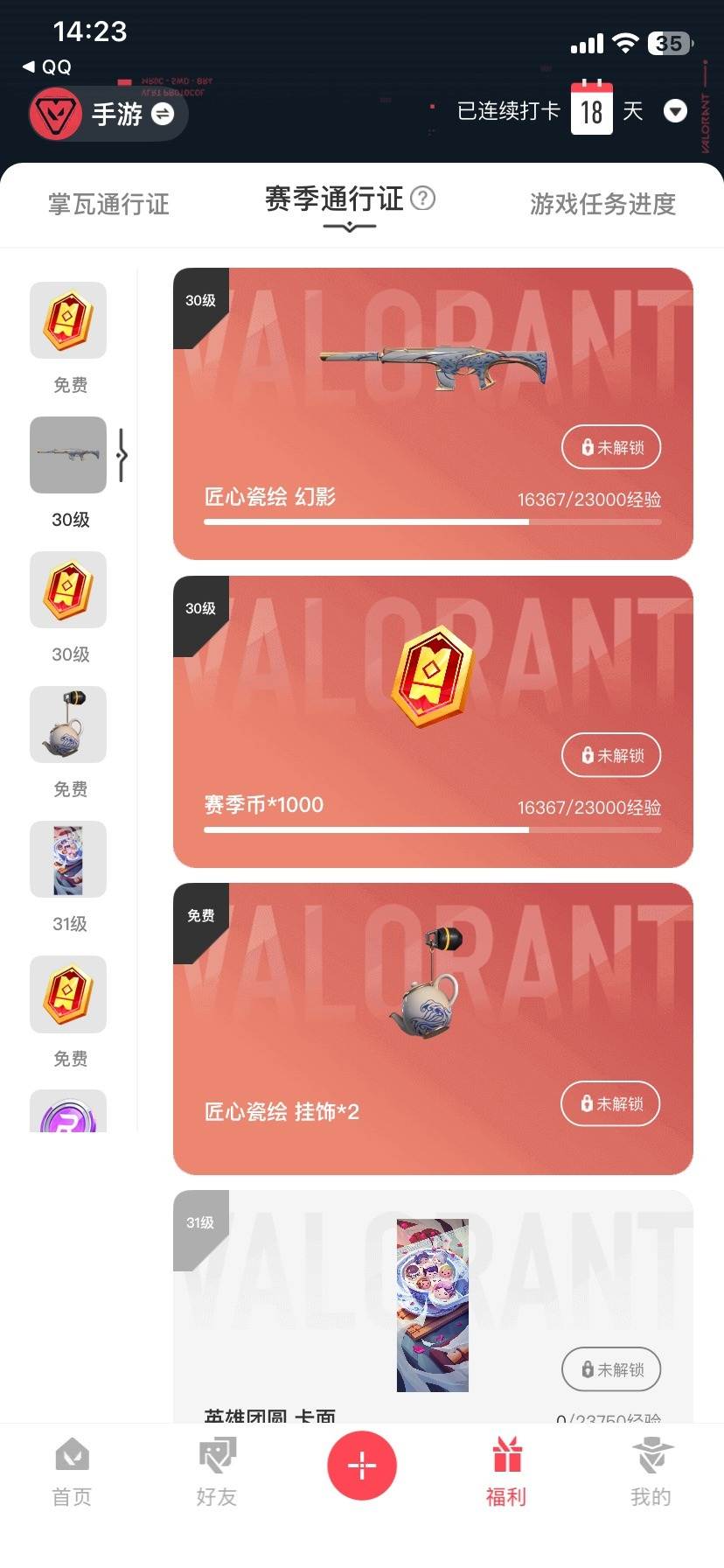Tap the red plus button in bottom navigation
Viewport: 724px width, 1568px height.
point(362,1465)
